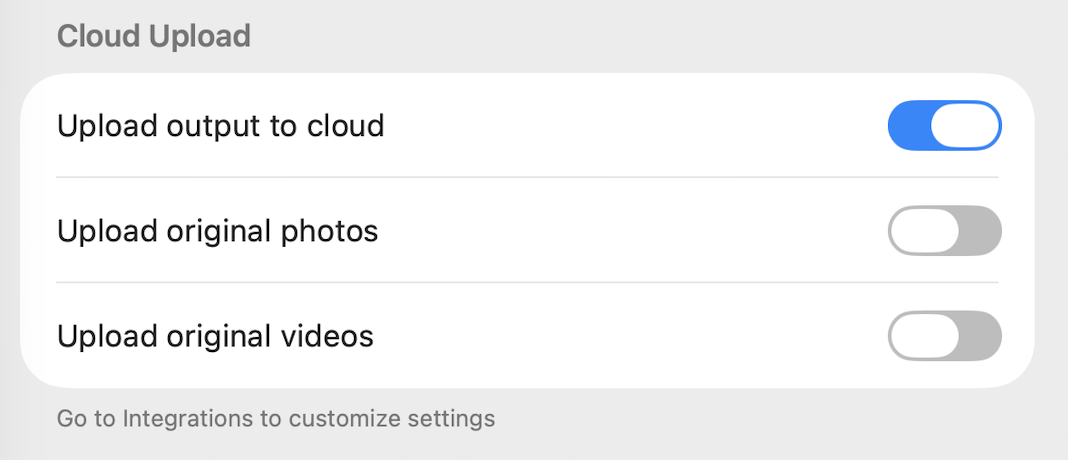
Task: Enable Upload original videos
Action: (944, 336)
